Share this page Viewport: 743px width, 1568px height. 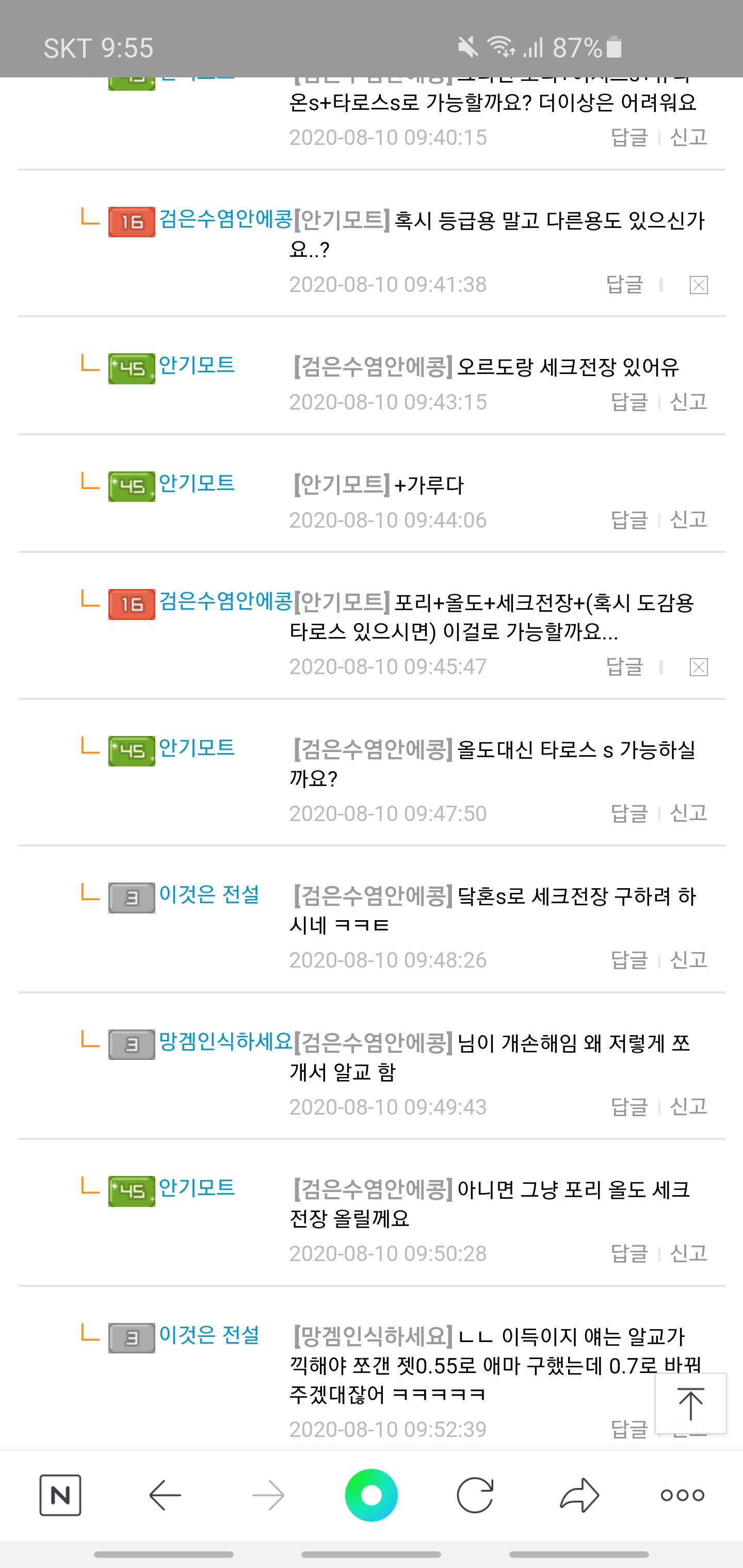pos(579,1494)
